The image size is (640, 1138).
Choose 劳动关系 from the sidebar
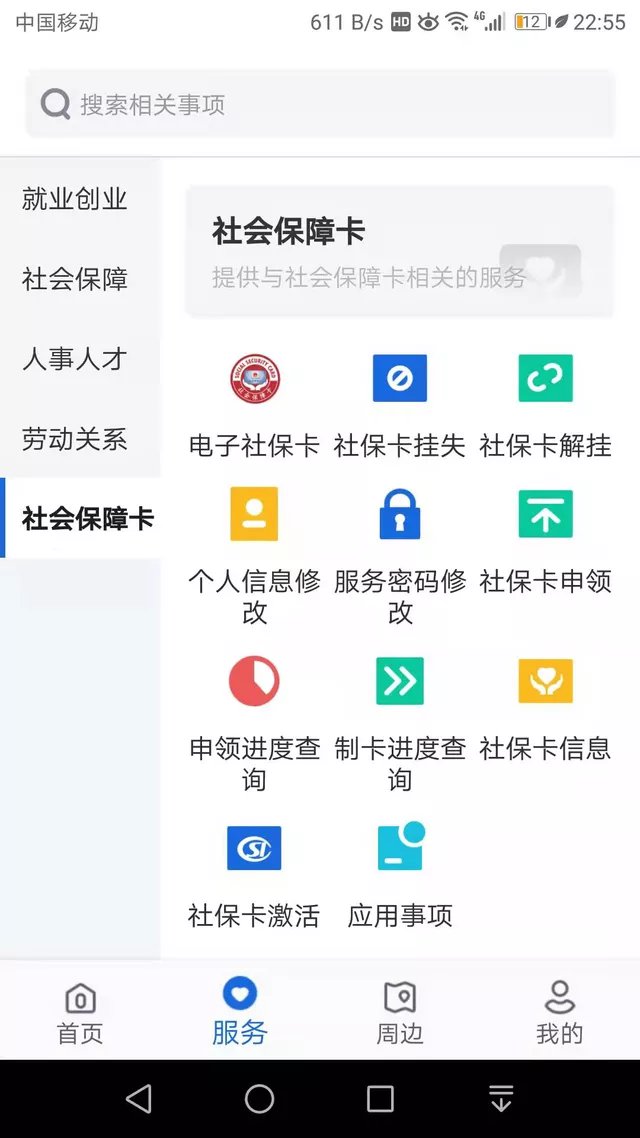[75, 439]
